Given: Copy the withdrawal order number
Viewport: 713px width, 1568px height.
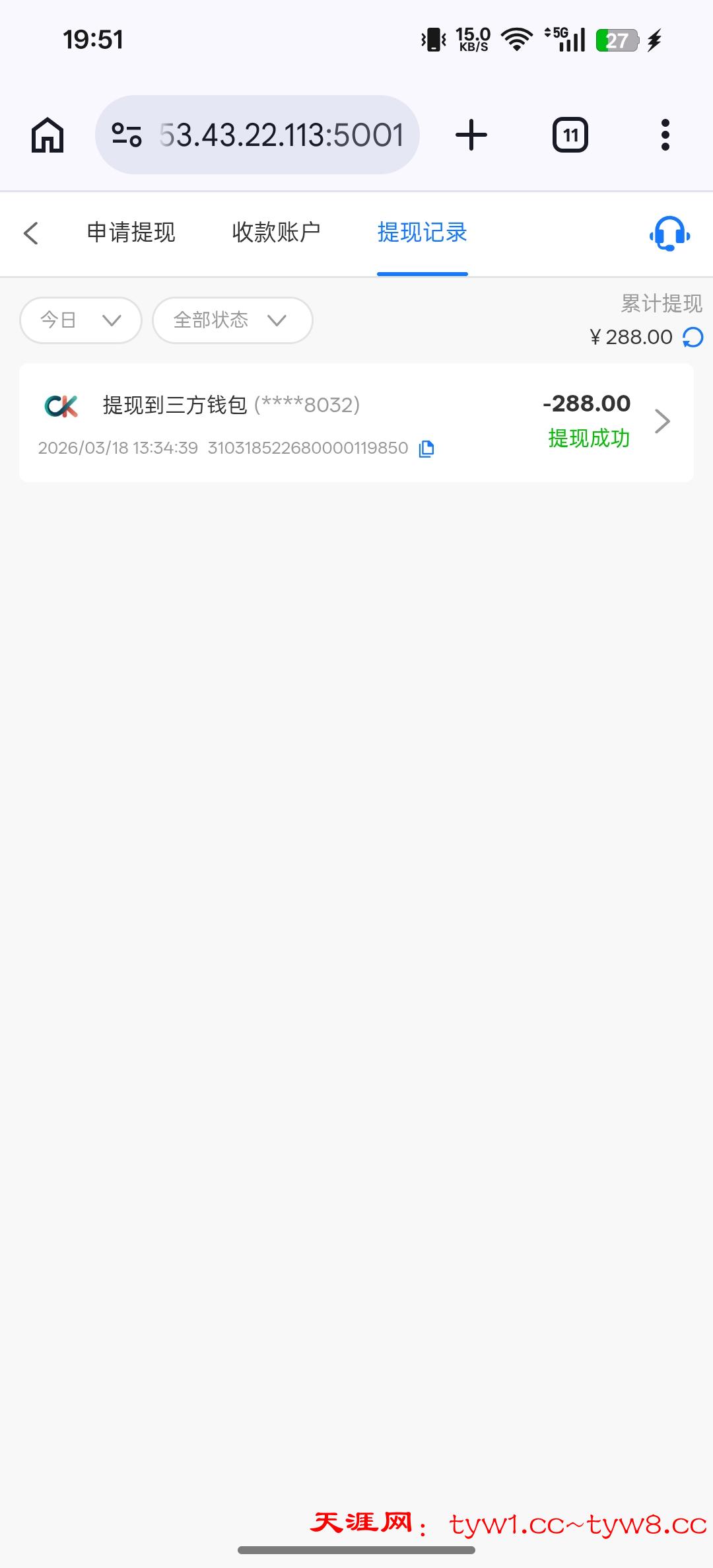Looking at the screenshot, I should point(426,448).
